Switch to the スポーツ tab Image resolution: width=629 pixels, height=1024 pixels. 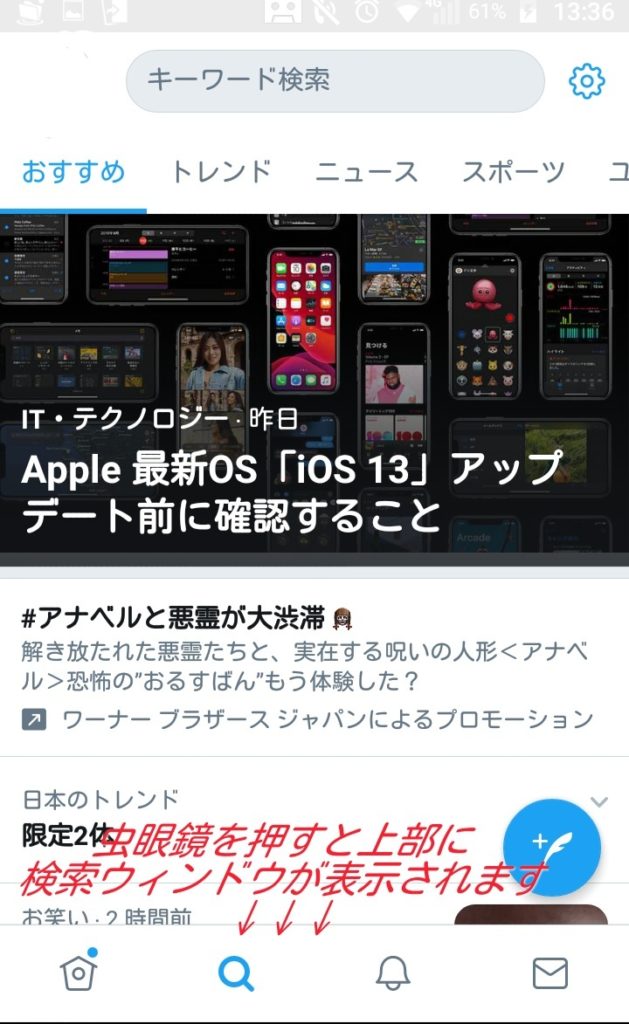(512, 171)
